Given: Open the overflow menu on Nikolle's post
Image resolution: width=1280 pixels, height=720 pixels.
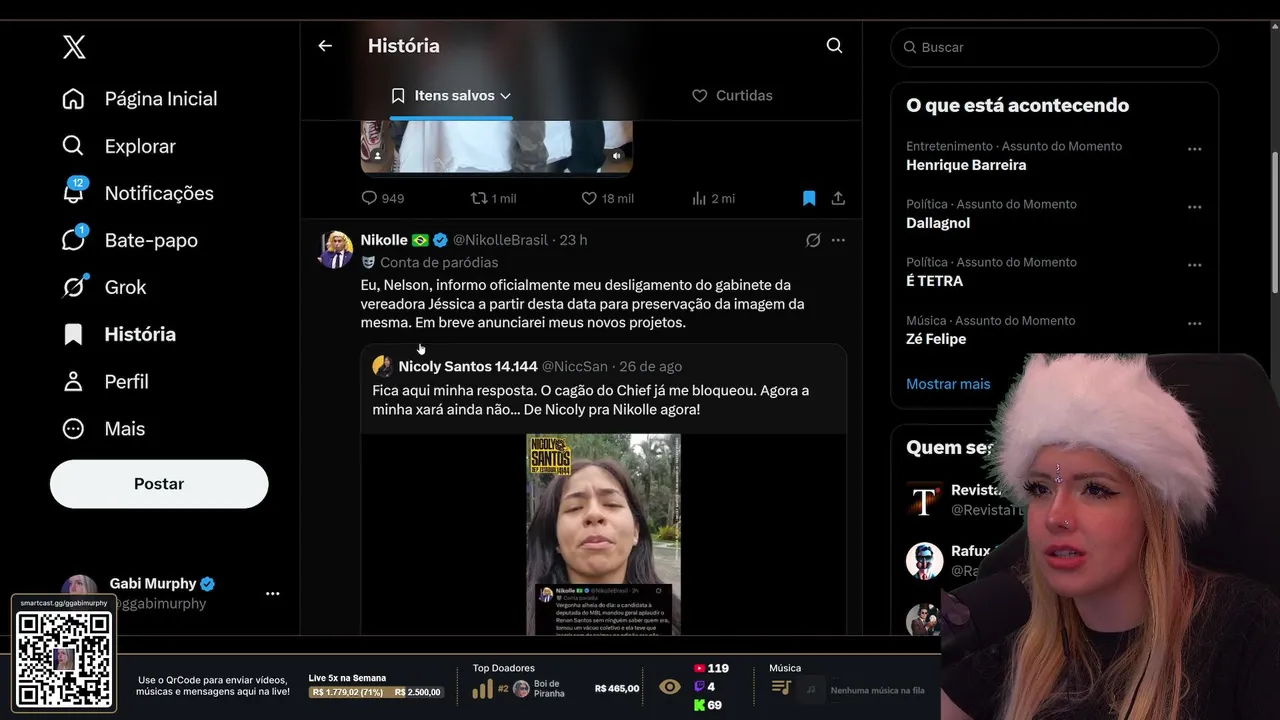Looking at the screenshot, I should click(838, 240).
